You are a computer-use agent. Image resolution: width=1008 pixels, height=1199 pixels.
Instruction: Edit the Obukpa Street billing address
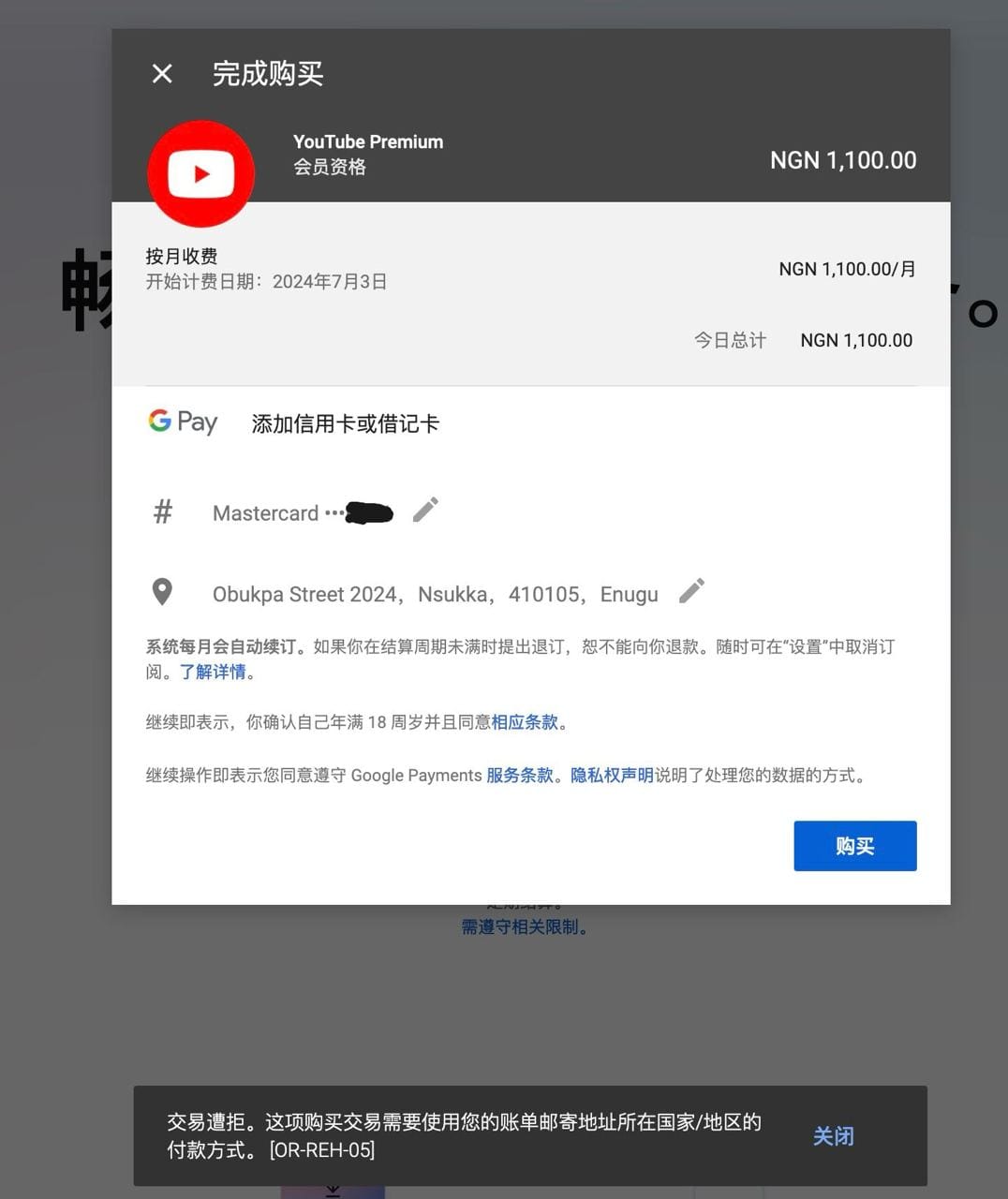pyautogui.click(x=691, y=591)
